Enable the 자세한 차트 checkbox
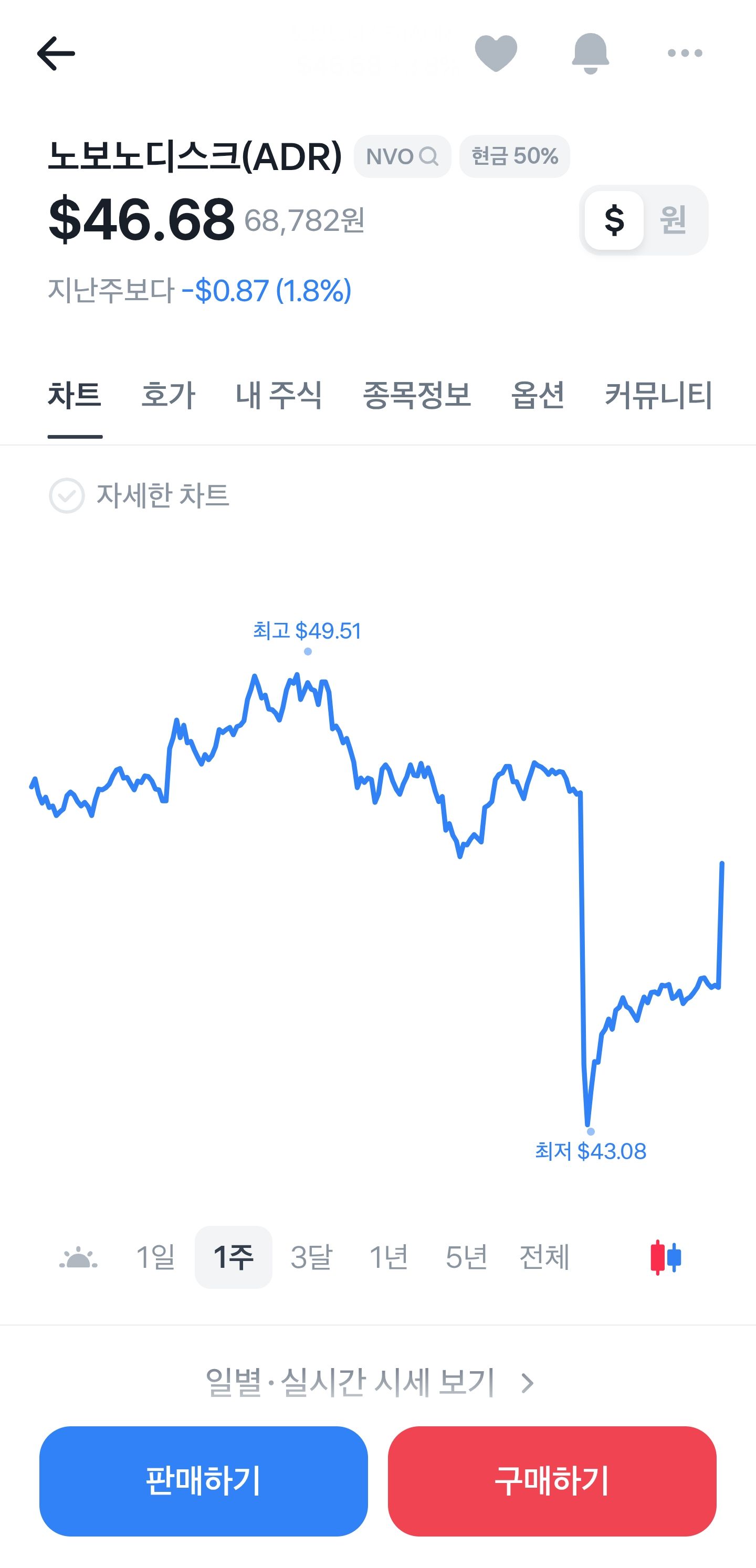756x1568 pixels. pos(67,495)
